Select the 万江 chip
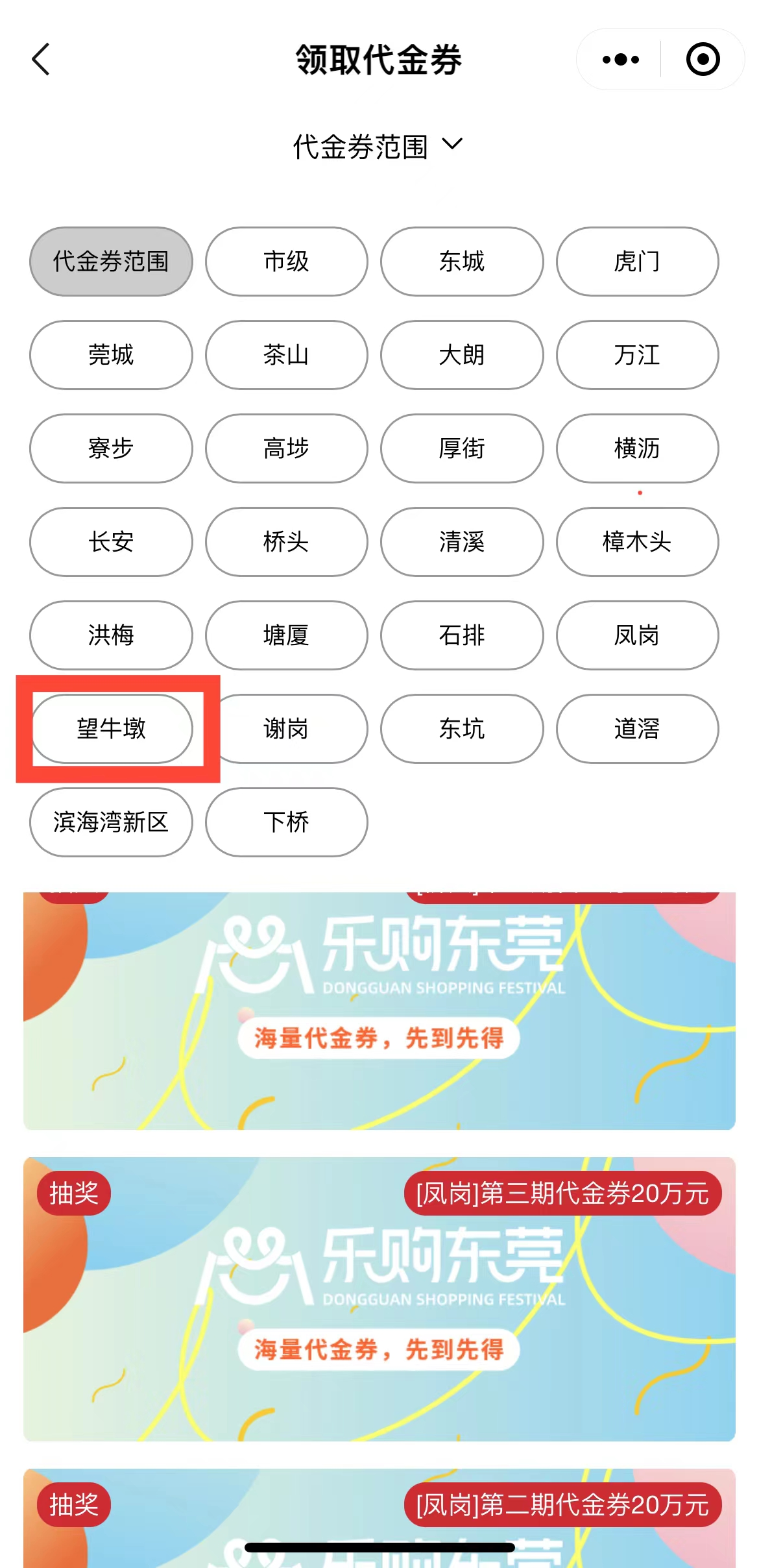This screenshot has height=1568, width=759. point(637,355)
